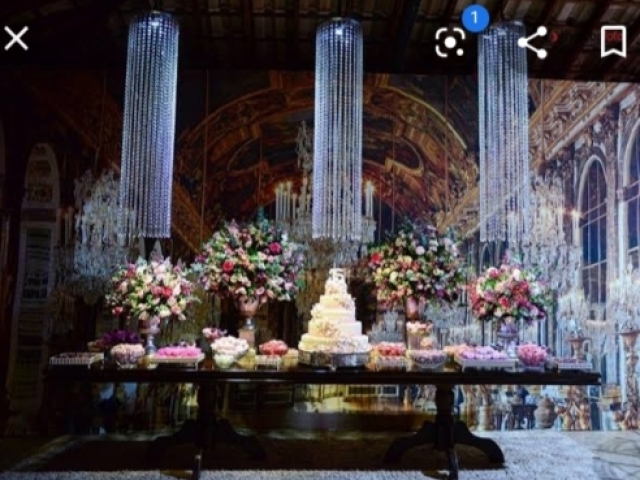The height and width of the screenshot is (480, 640).
Task: Open visual search lens icon
Action: [451, 42]
